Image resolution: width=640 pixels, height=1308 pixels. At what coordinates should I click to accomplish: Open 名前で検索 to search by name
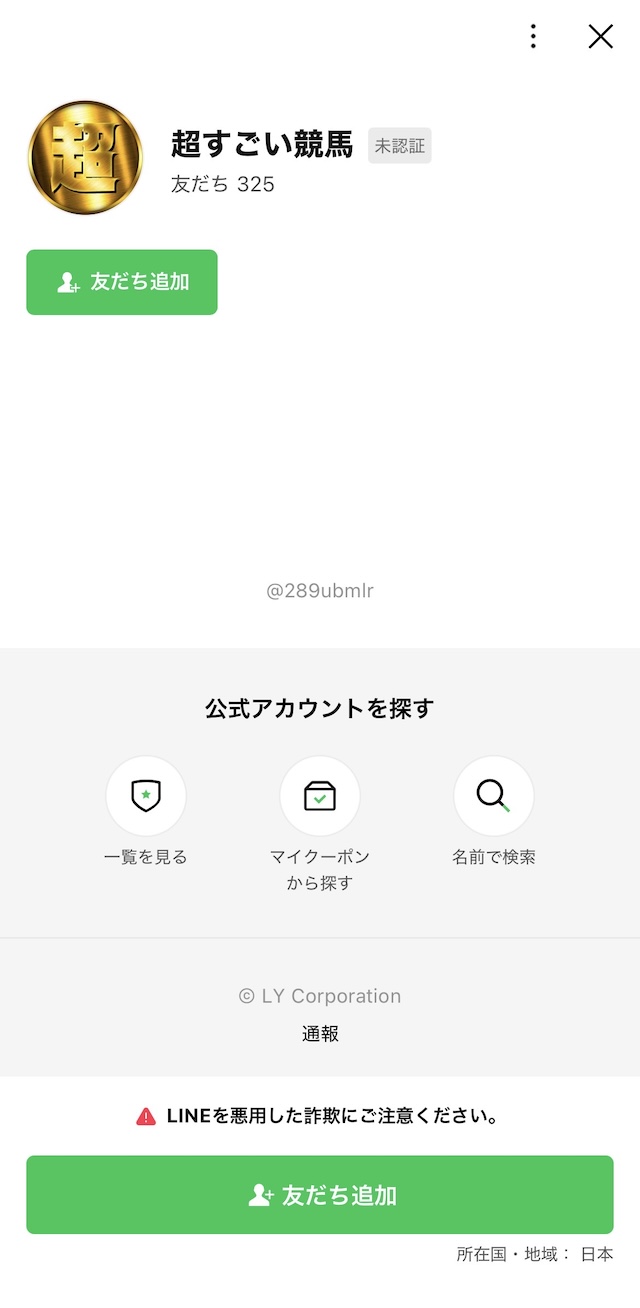(x=494, y=796)
